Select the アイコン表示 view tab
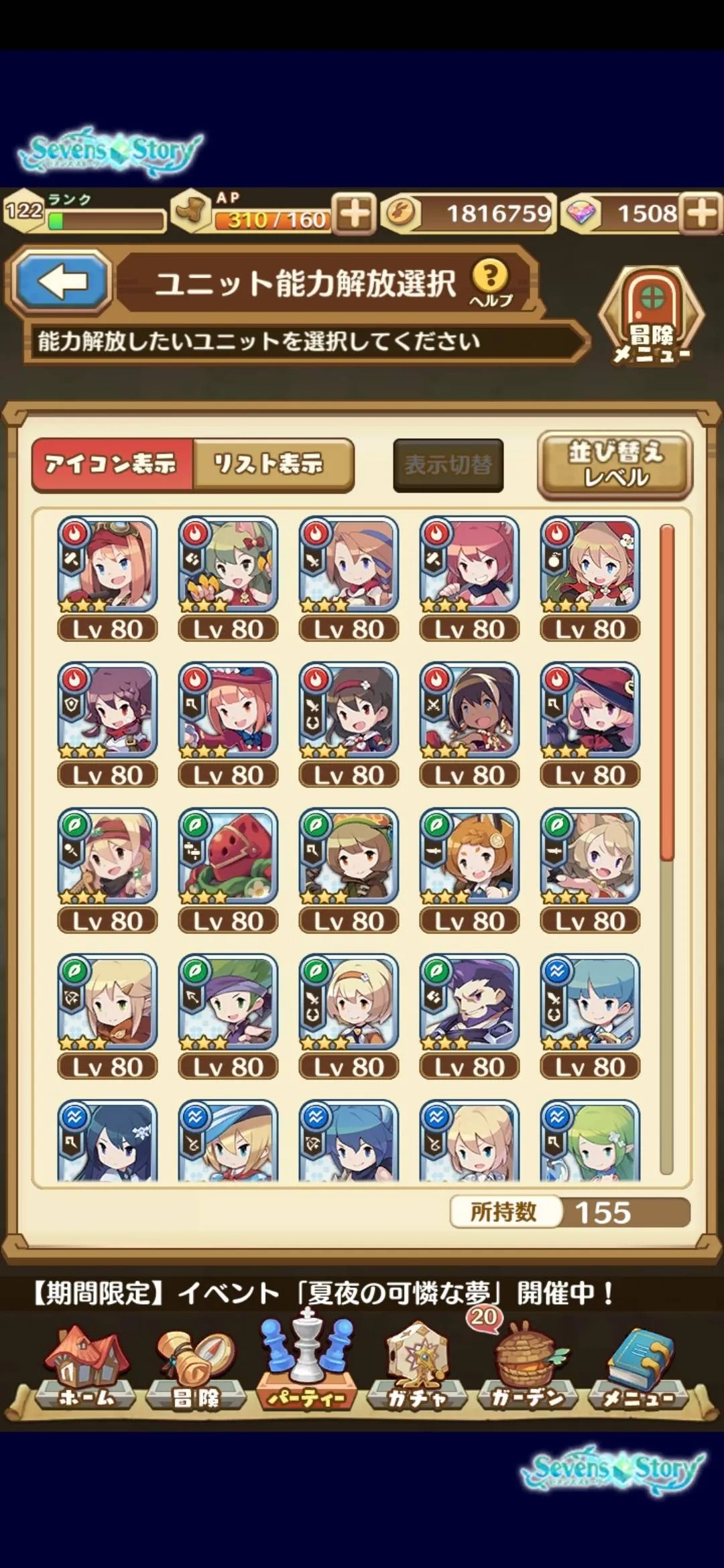 coord(111,464)
